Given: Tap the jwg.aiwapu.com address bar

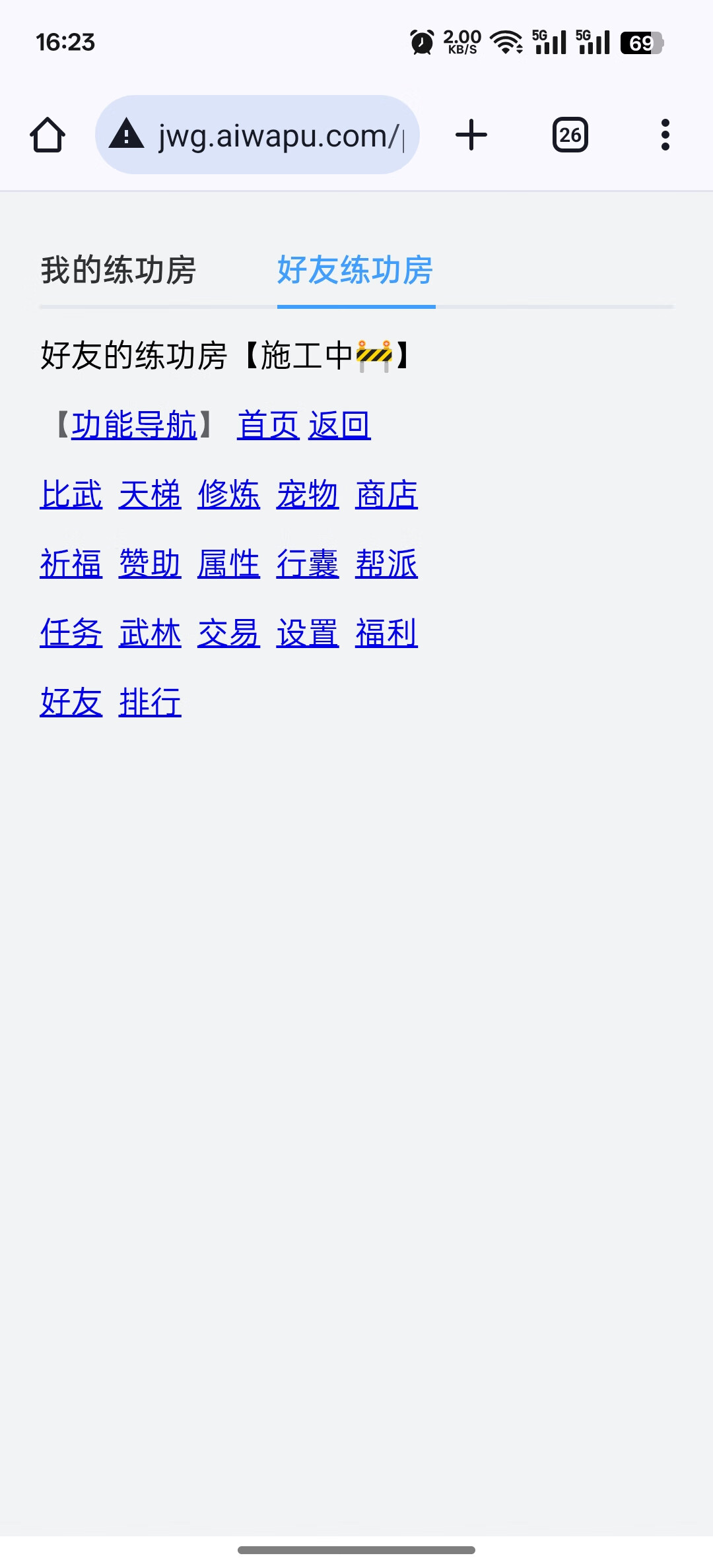Looking at the screenshot, I should pyautogui.click(x=257, y=135).
